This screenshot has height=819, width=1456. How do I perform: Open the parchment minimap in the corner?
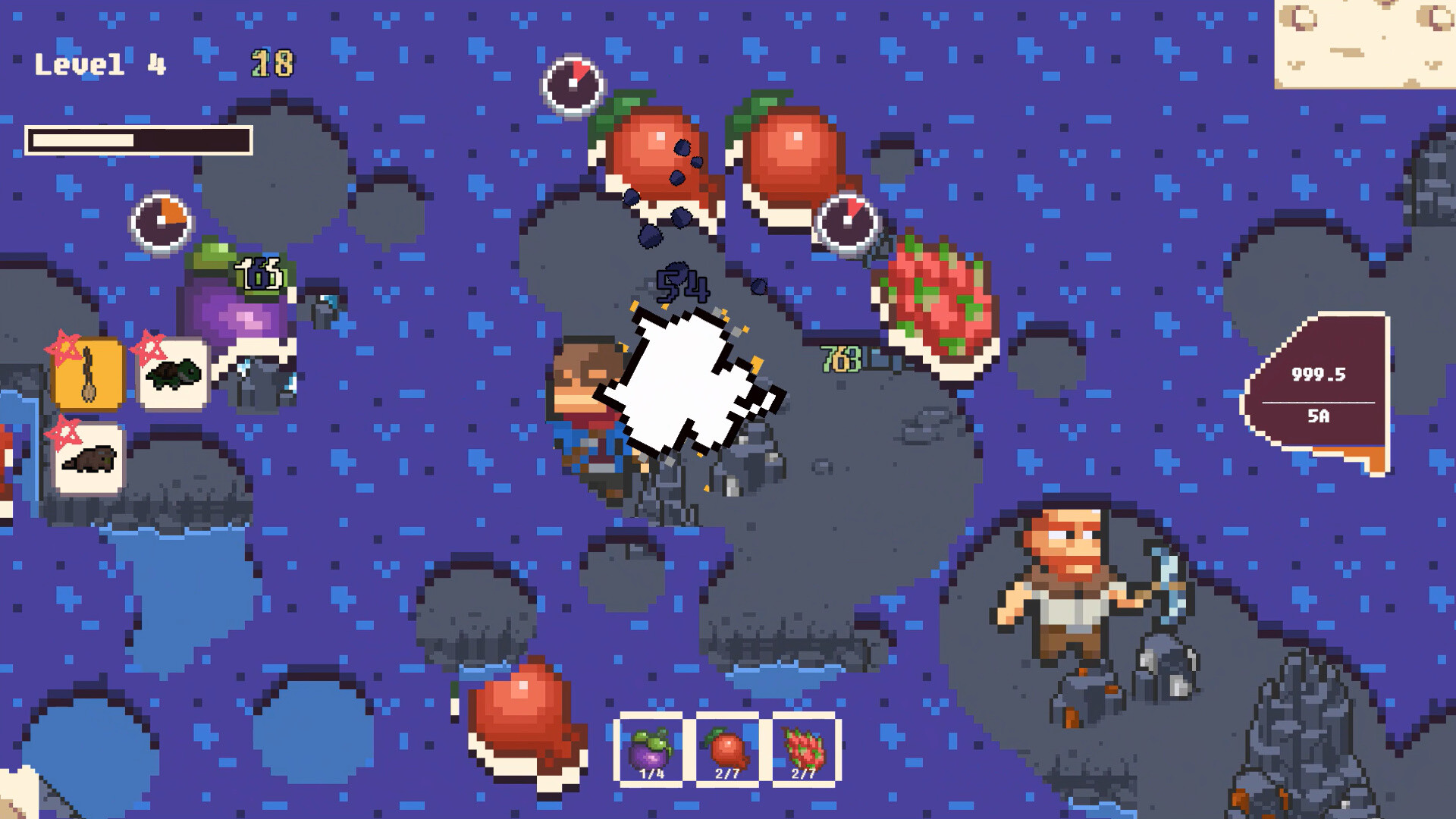click(1363, 44)
